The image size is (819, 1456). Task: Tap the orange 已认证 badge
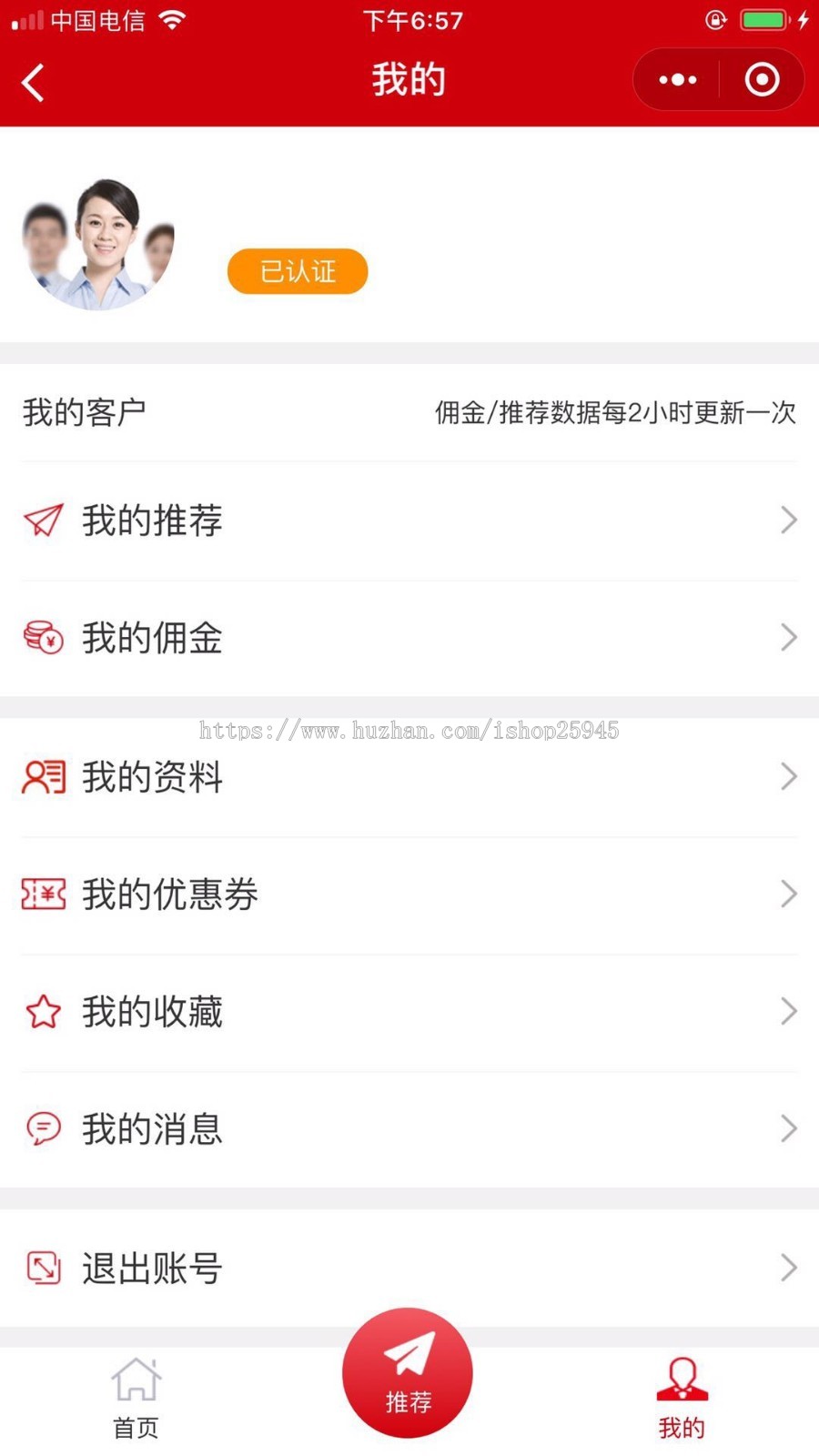click(x=297, y=270)
